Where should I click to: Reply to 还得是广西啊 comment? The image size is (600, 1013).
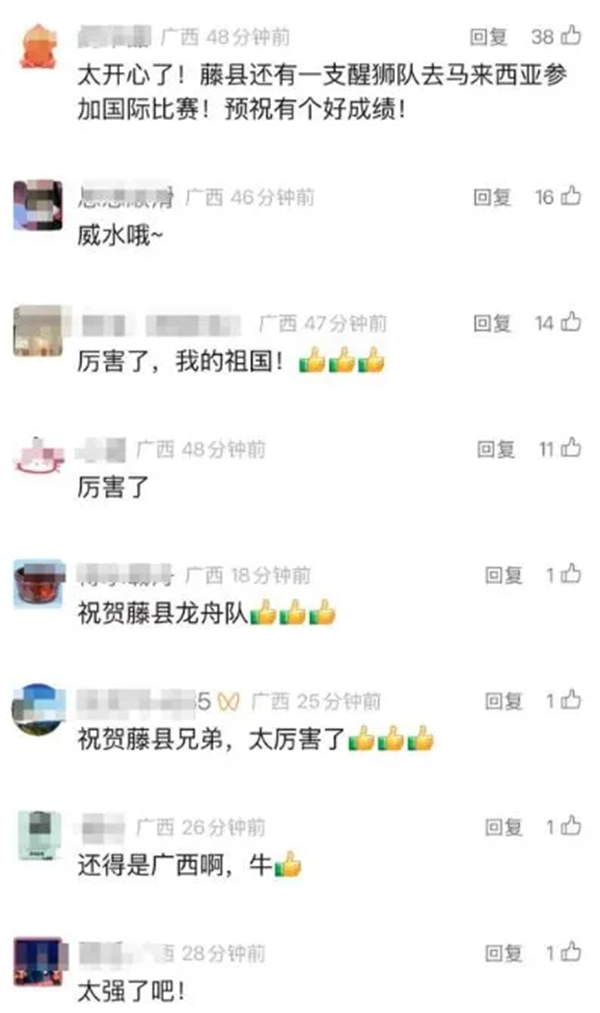pyautogui.click(x=503, y=827)
